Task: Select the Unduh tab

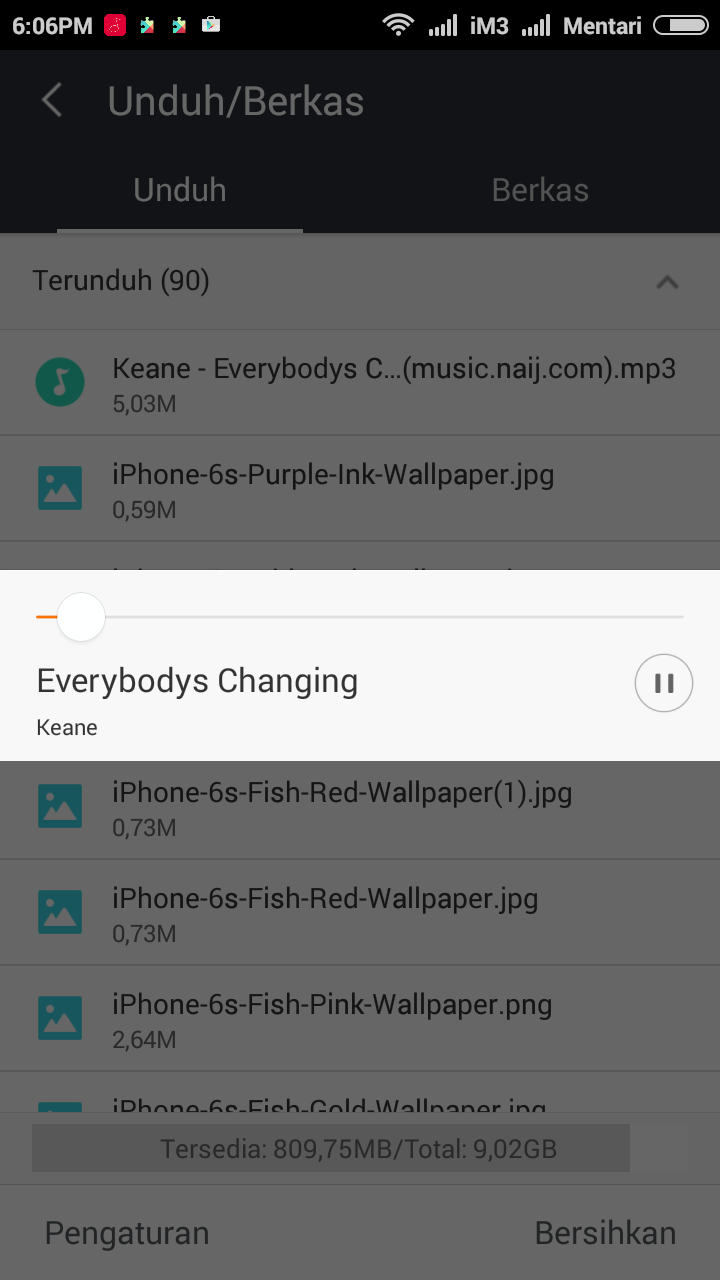Action: pos(180,190)
